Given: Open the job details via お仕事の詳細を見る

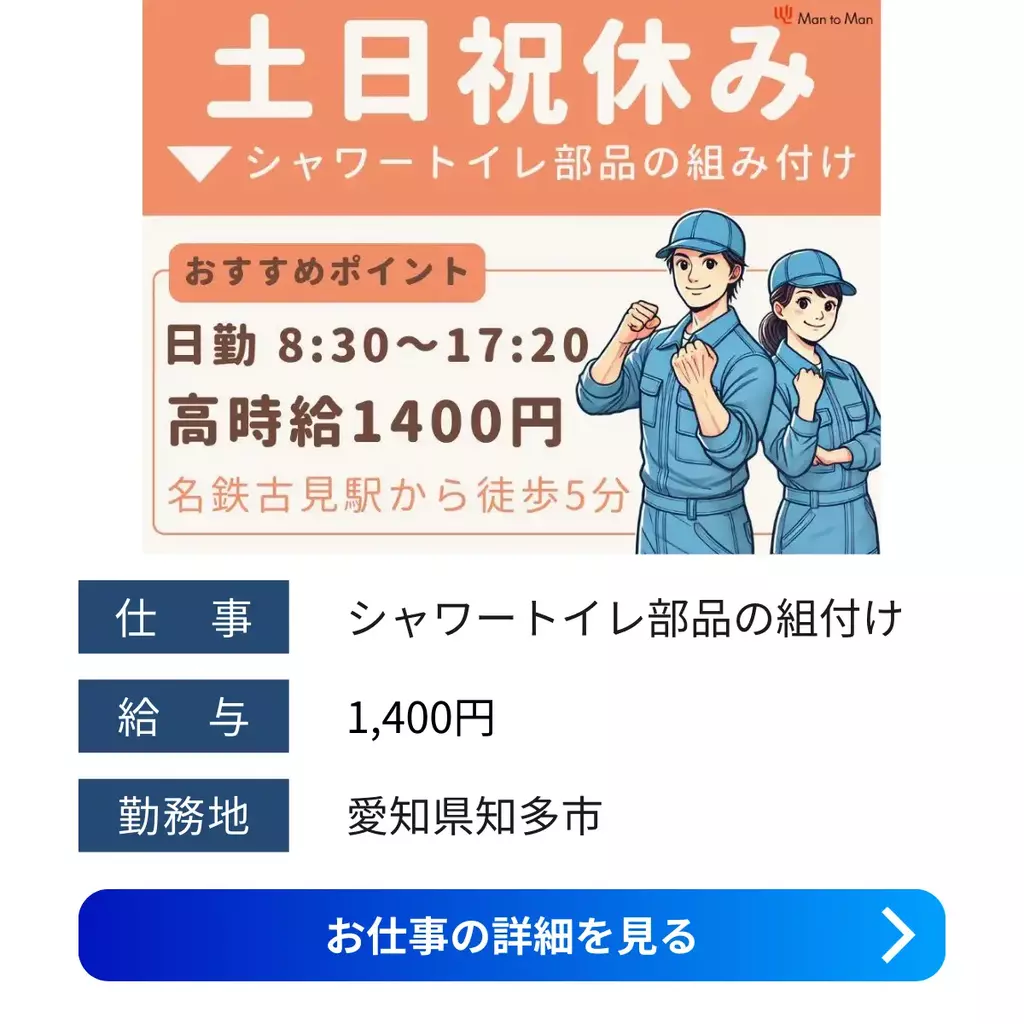Looking at the screenshot, I should click(x=511, y=935).
